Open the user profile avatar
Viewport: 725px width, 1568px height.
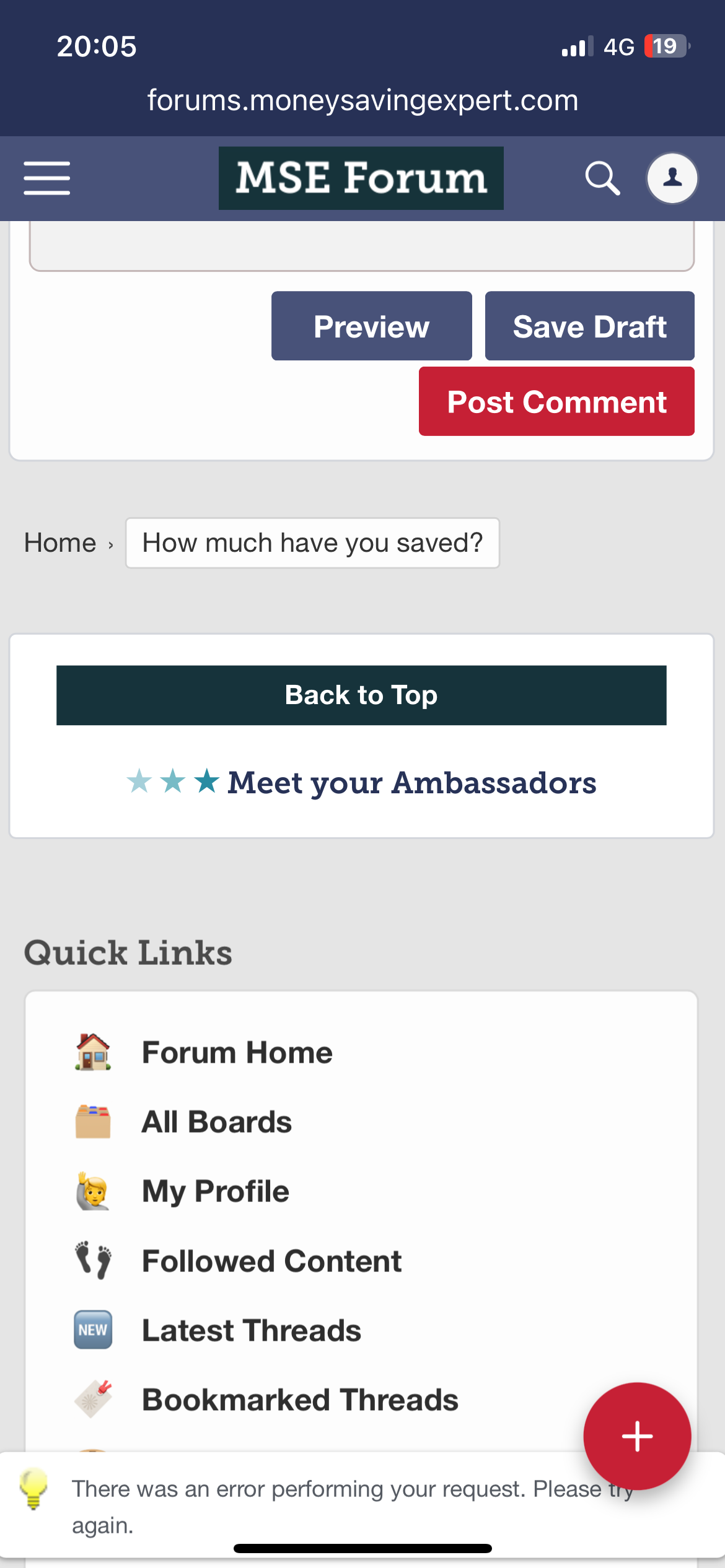(672, 178)
